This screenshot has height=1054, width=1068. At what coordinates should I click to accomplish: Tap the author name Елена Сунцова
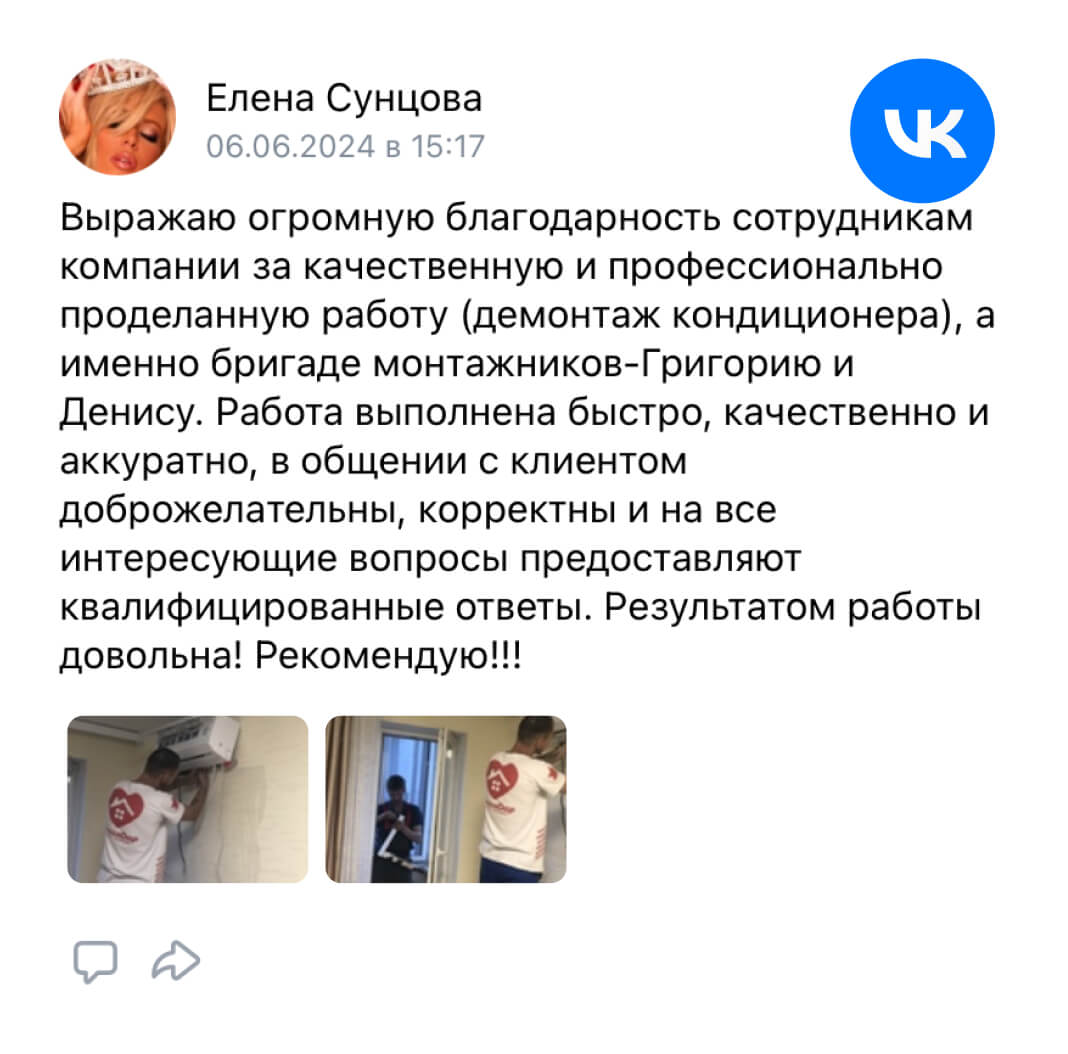(x=344, y=99)
